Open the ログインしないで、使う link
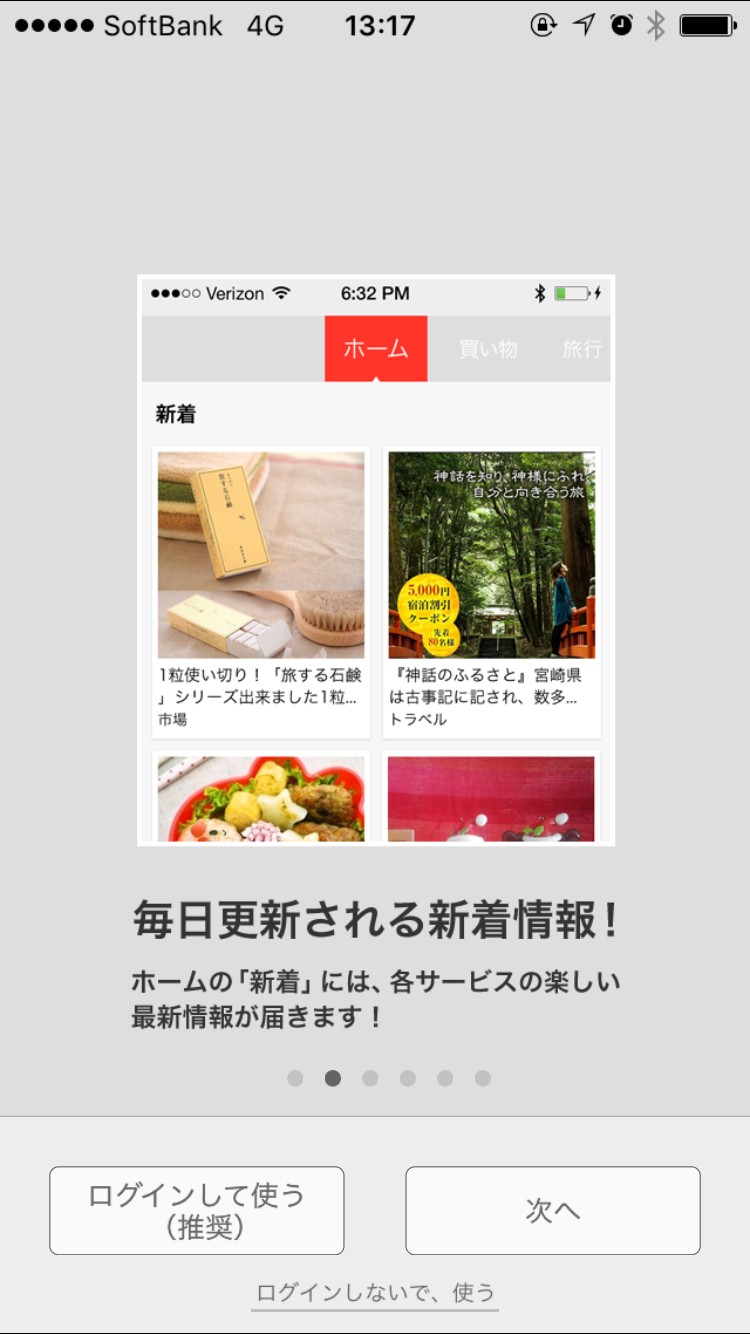This screenshot has width=750, height=1334. (375, 1292)
